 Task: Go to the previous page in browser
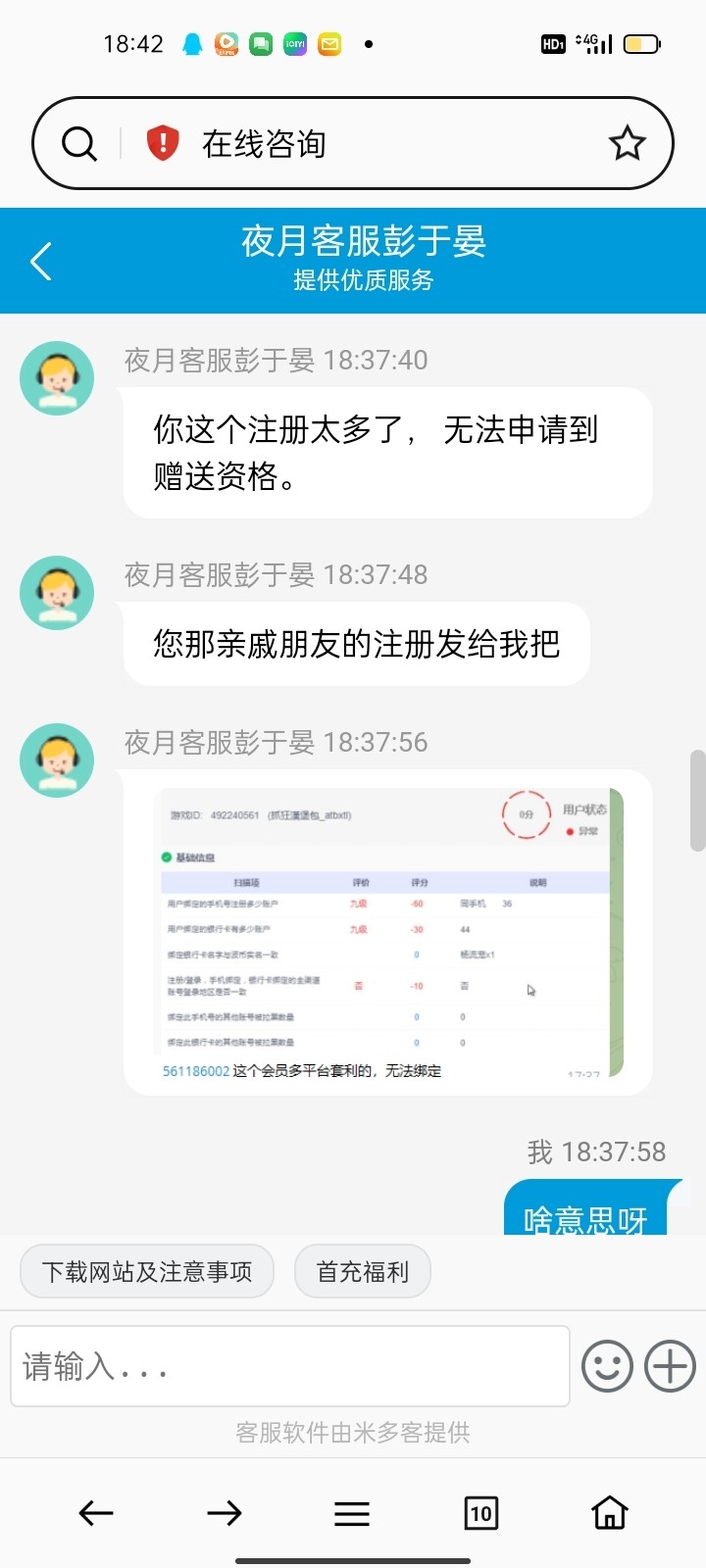click(x=96, y=1513)
